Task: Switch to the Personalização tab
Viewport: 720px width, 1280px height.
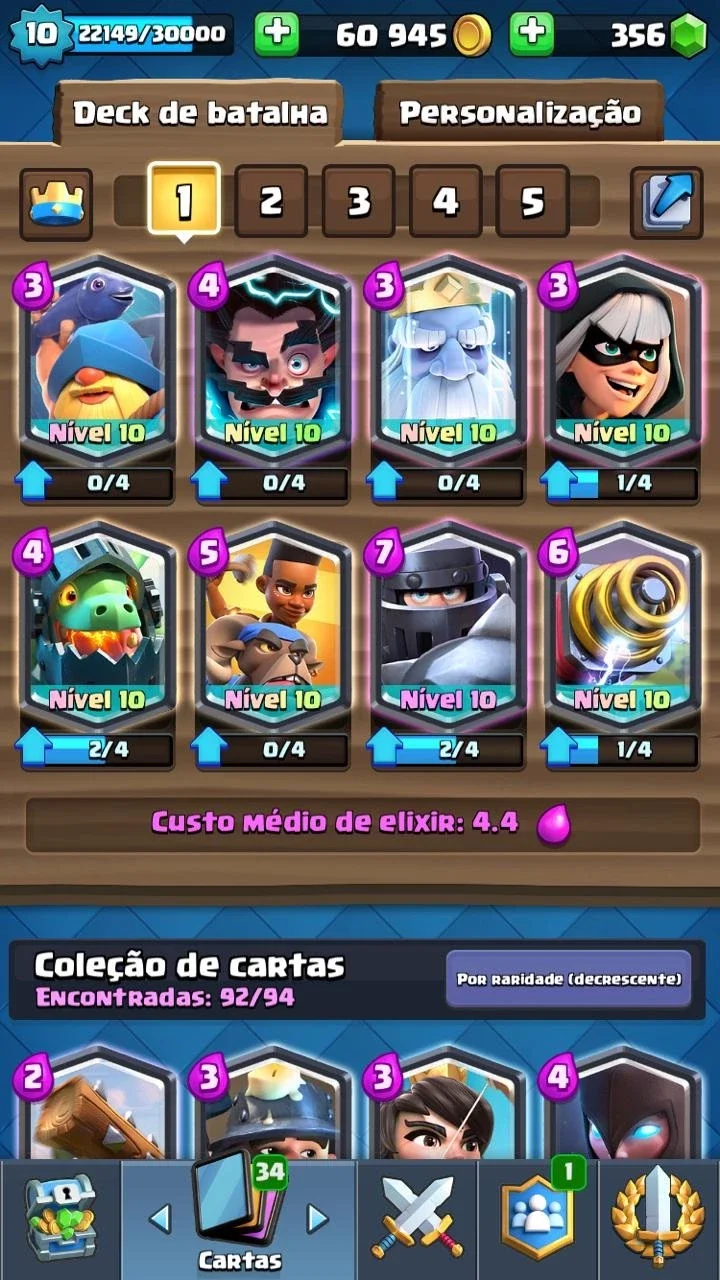Action: point(519,112)
